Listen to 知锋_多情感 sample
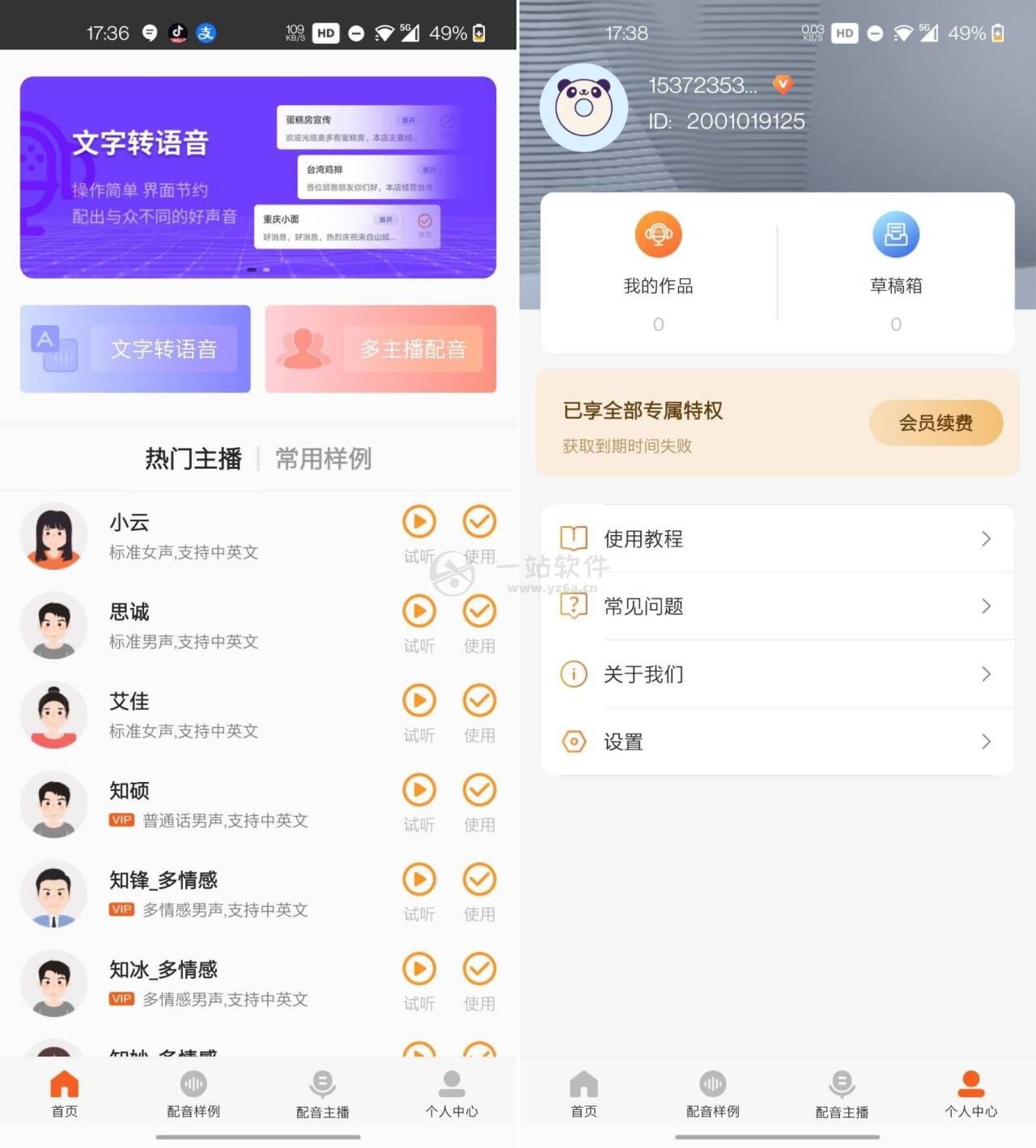Screen dimensions: 1036x1148 click(x=419, y=881)
